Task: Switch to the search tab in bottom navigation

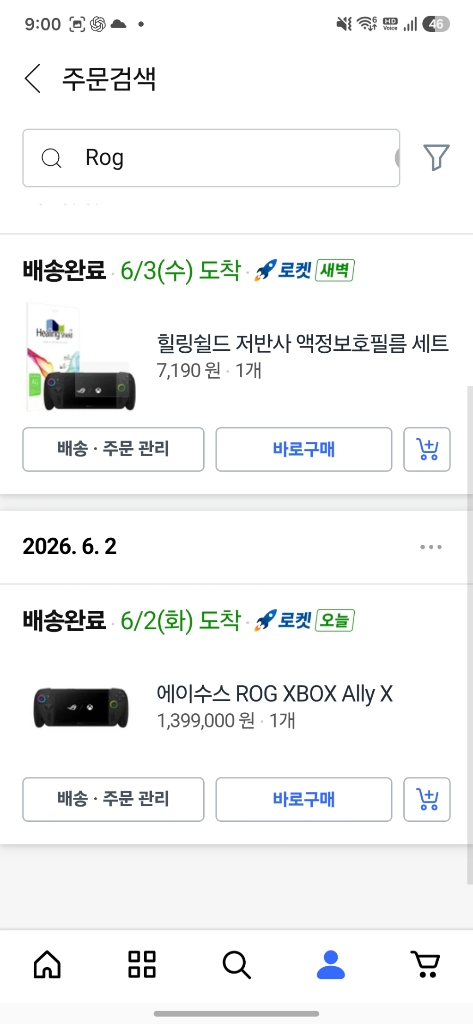Action: 236,964
